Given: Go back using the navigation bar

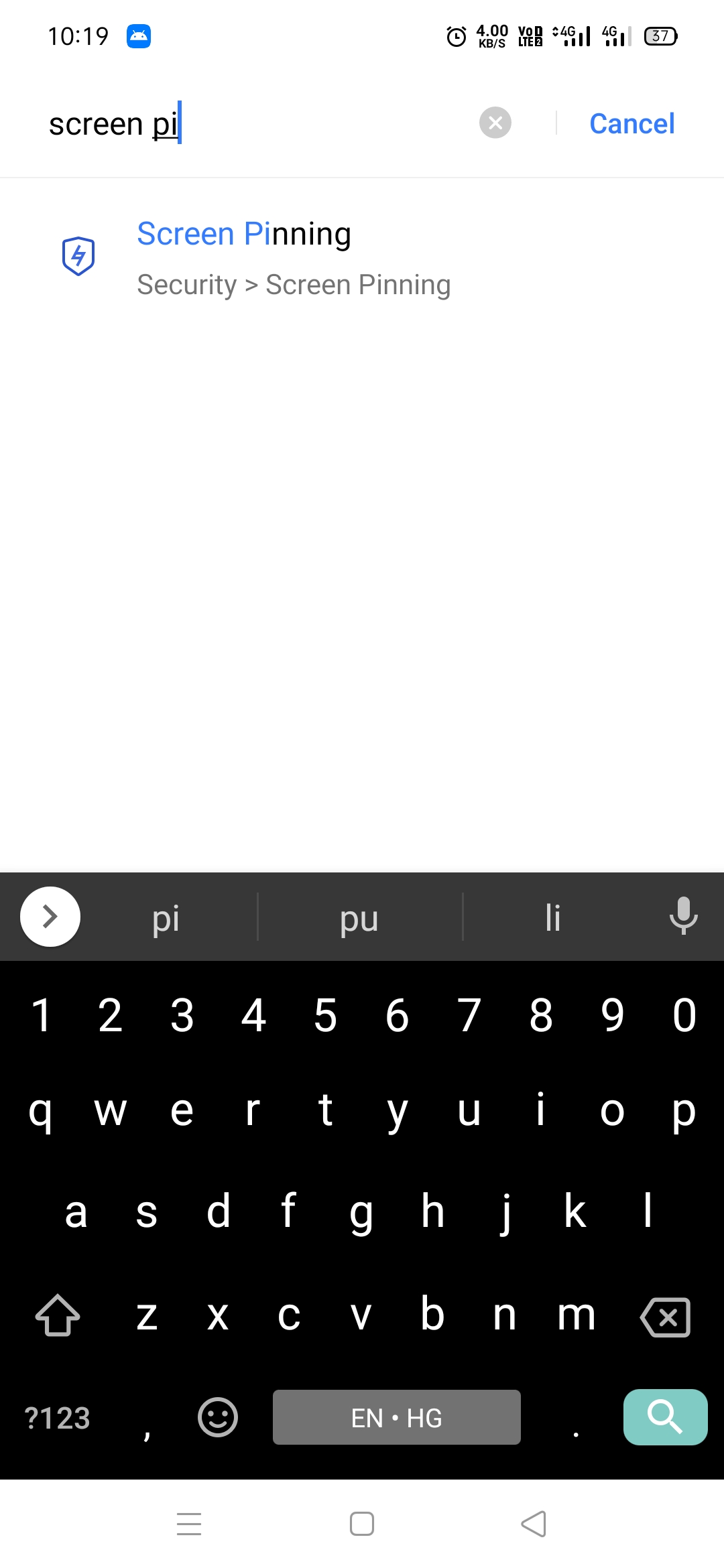Looking at the screenshot, I should (534, 1524).
